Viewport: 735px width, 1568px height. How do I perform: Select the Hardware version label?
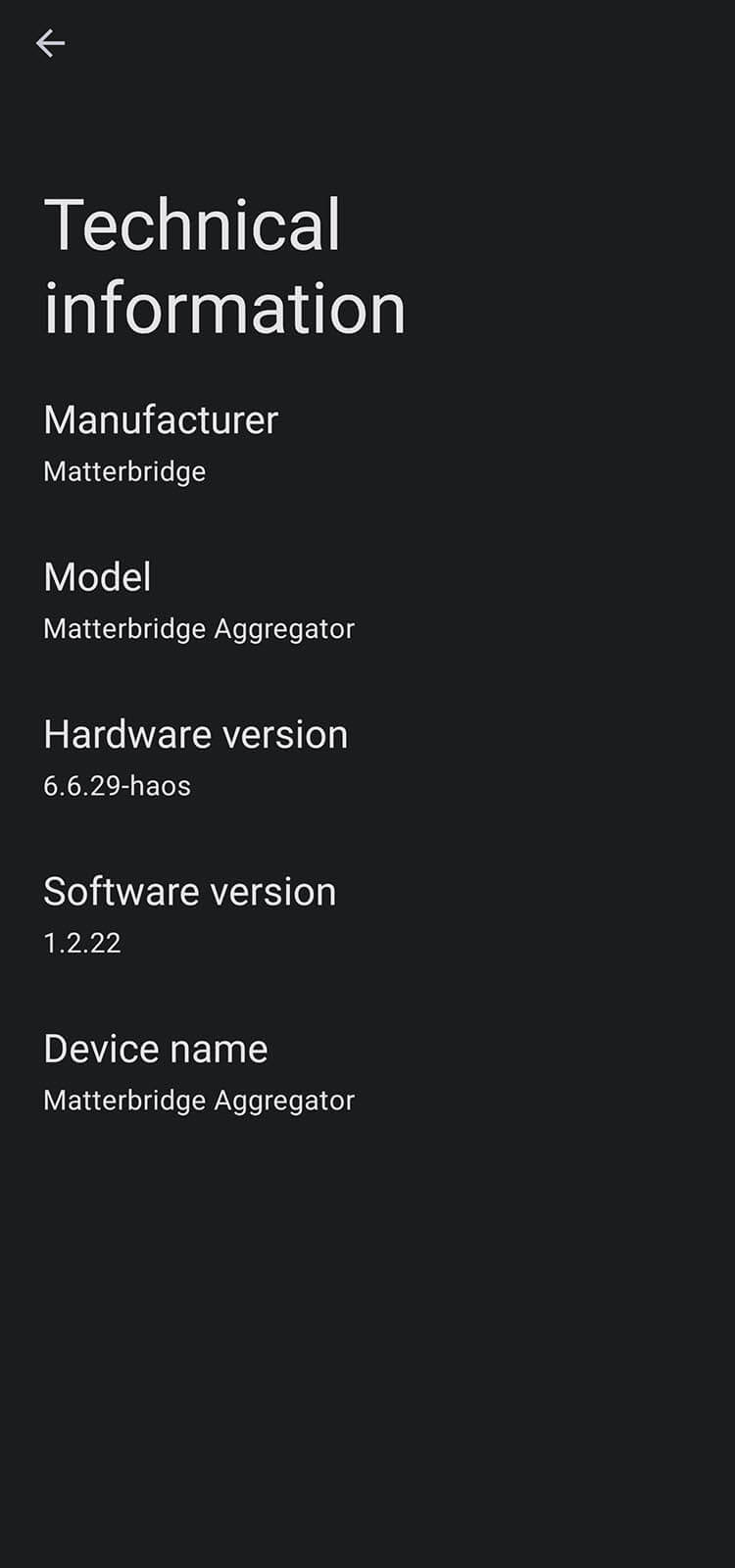[x=196, y=734]
